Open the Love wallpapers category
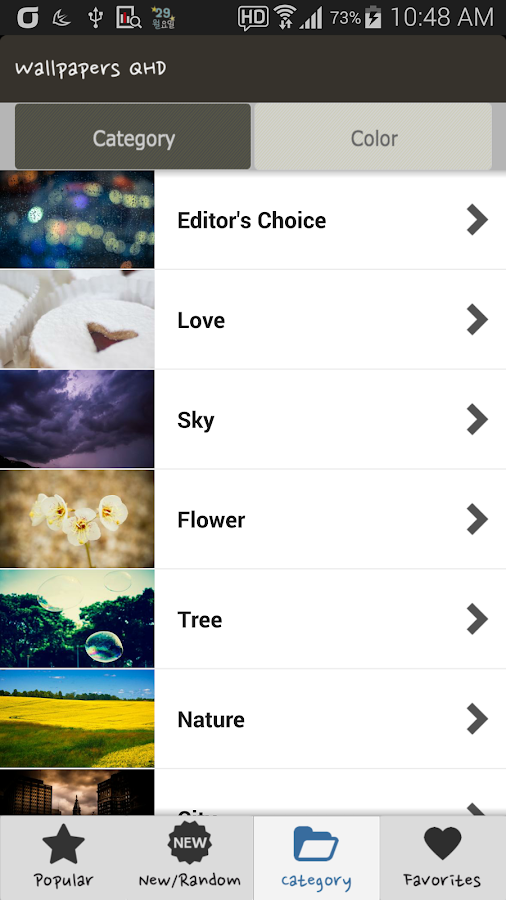The height and width of the screenshot is (900, 506). pos(253,320)
